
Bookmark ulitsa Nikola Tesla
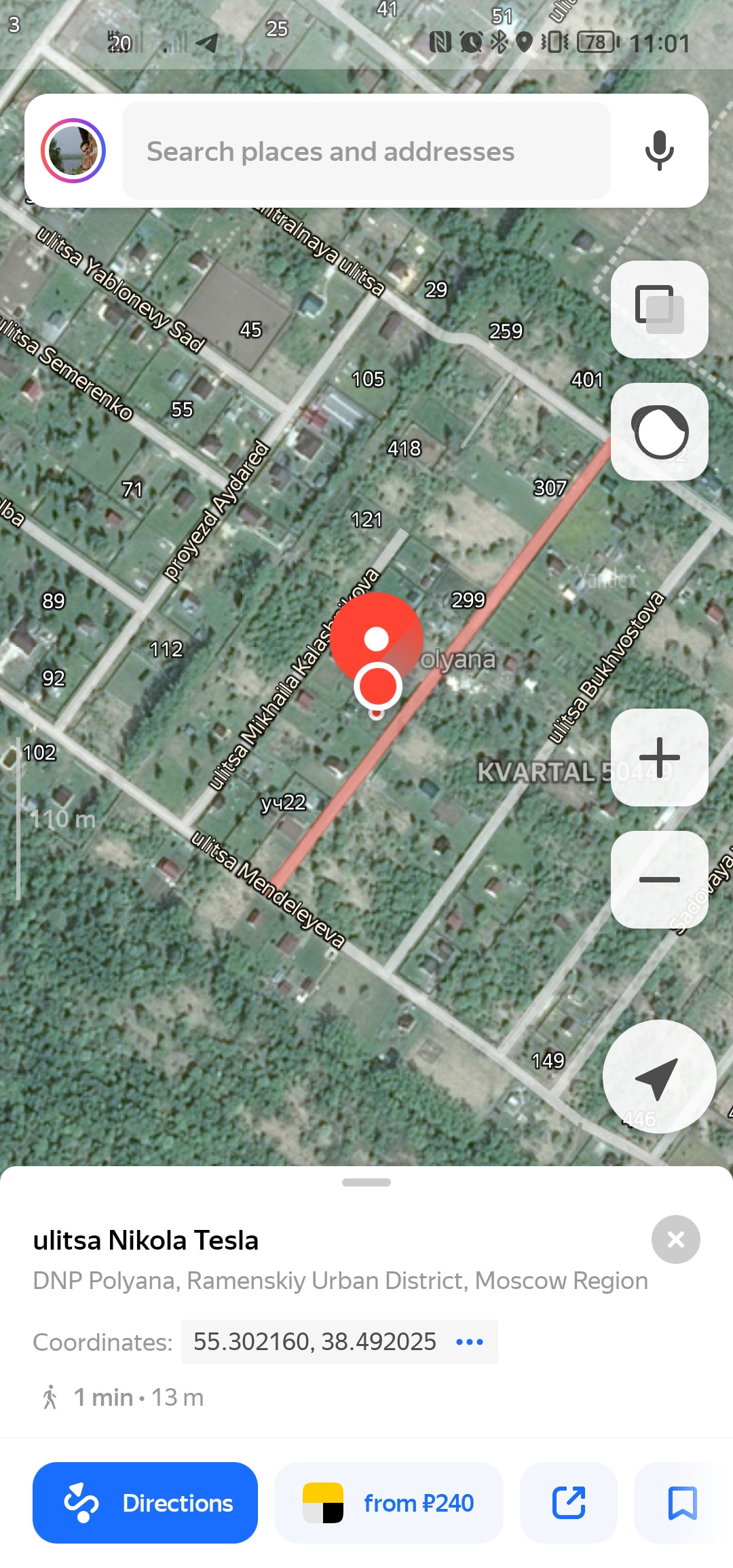[x=682, y=1503]
